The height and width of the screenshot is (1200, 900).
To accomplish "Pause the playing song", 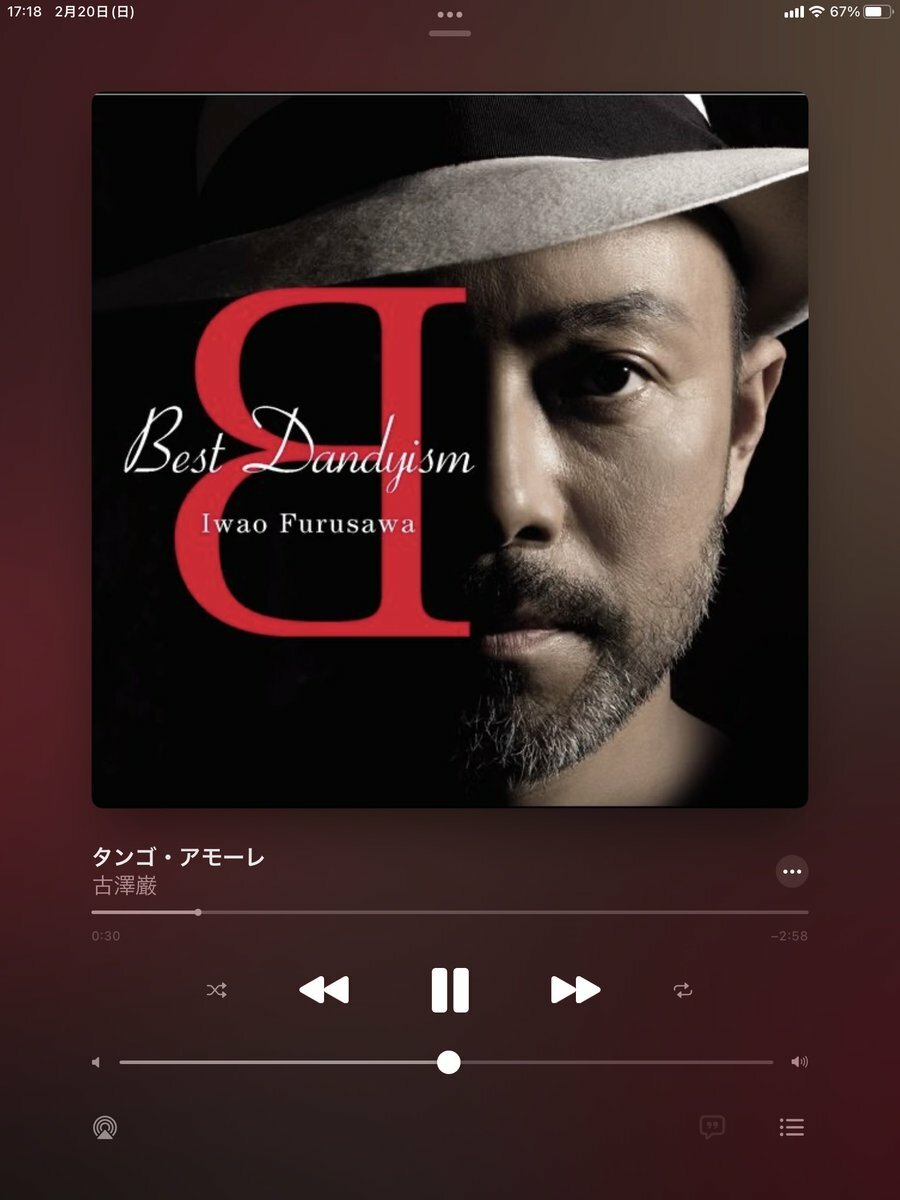I will tap(450, 990).
